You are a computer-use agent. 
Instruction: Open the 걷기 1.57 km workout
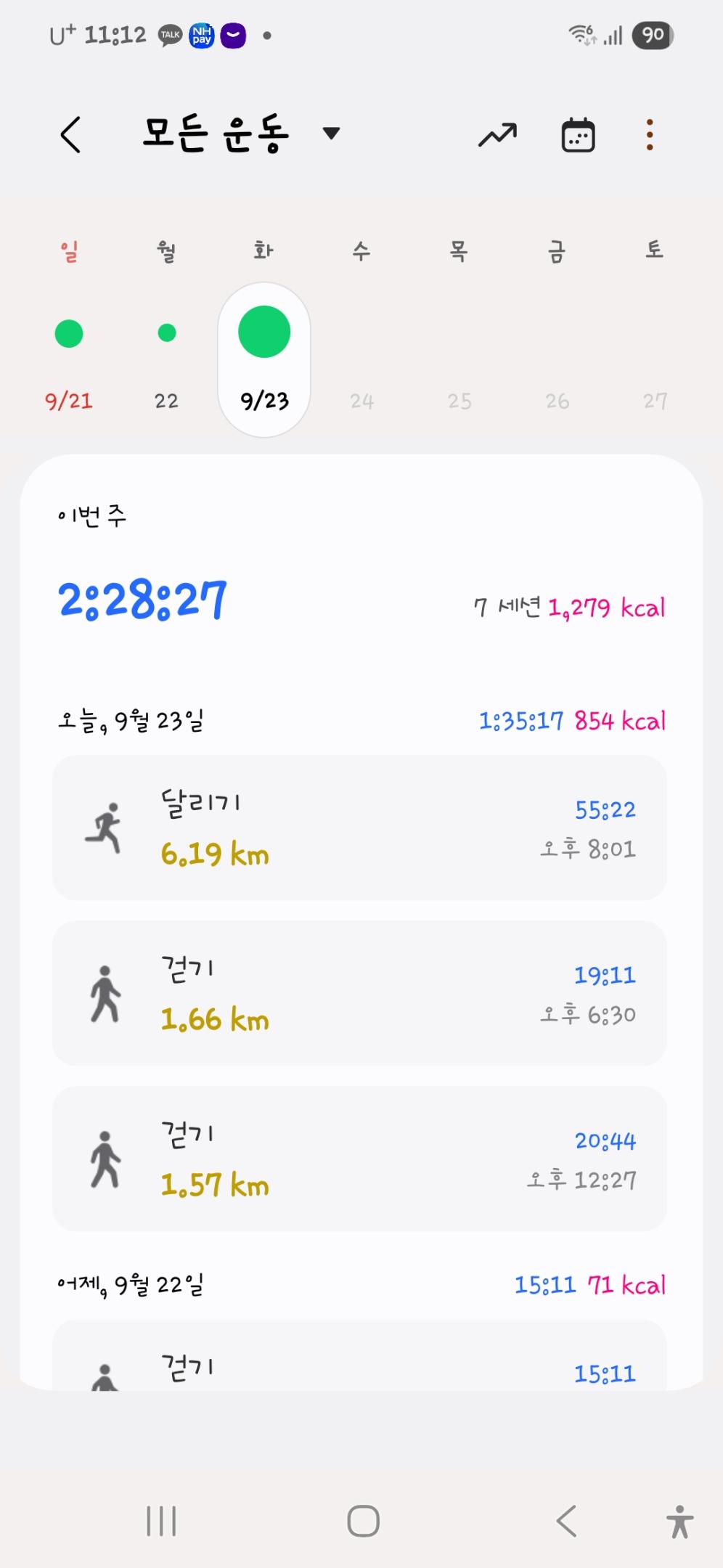tap(359, 1159)
